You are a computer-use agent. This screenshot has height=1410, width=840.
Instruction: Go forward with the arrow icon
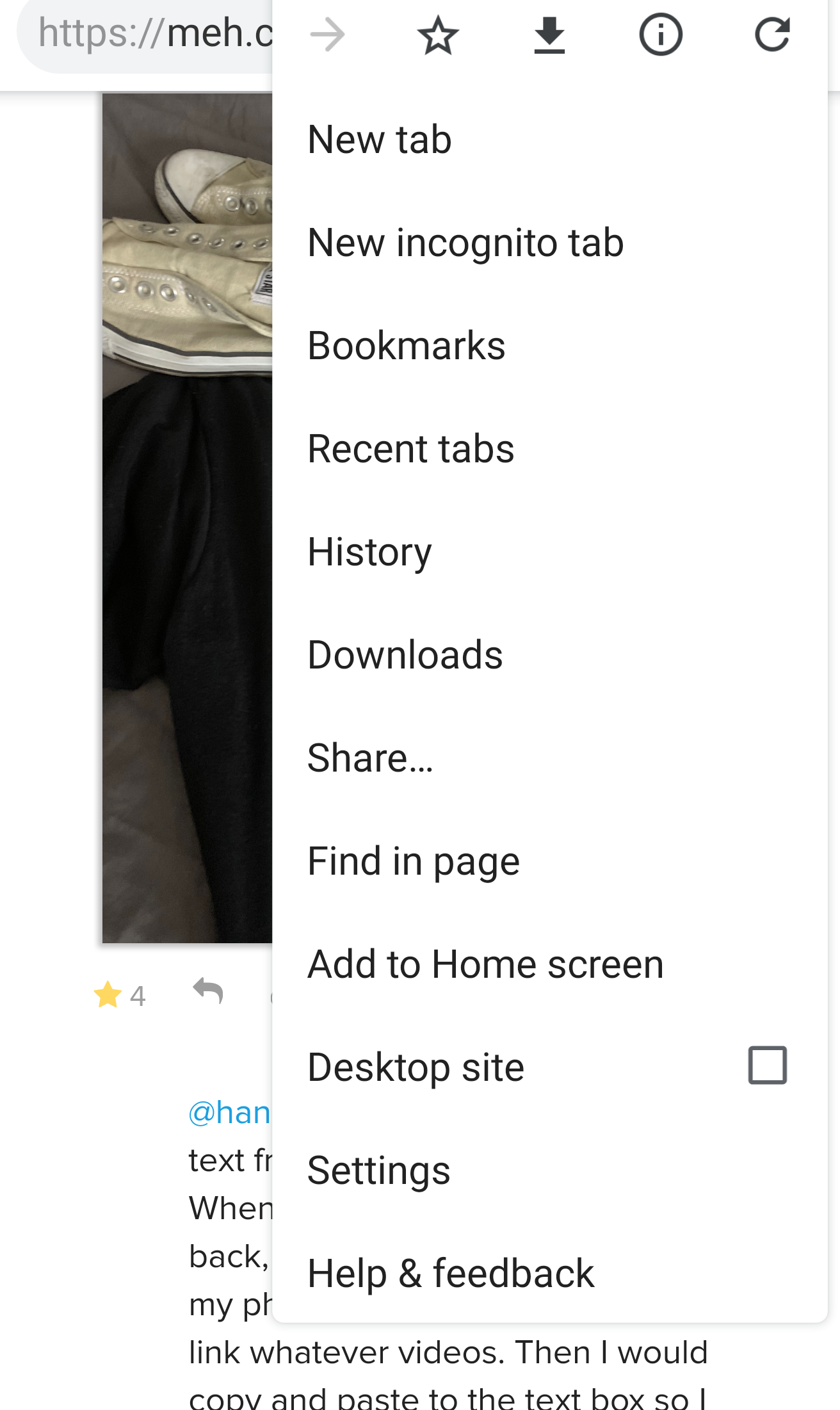(328, 35)
